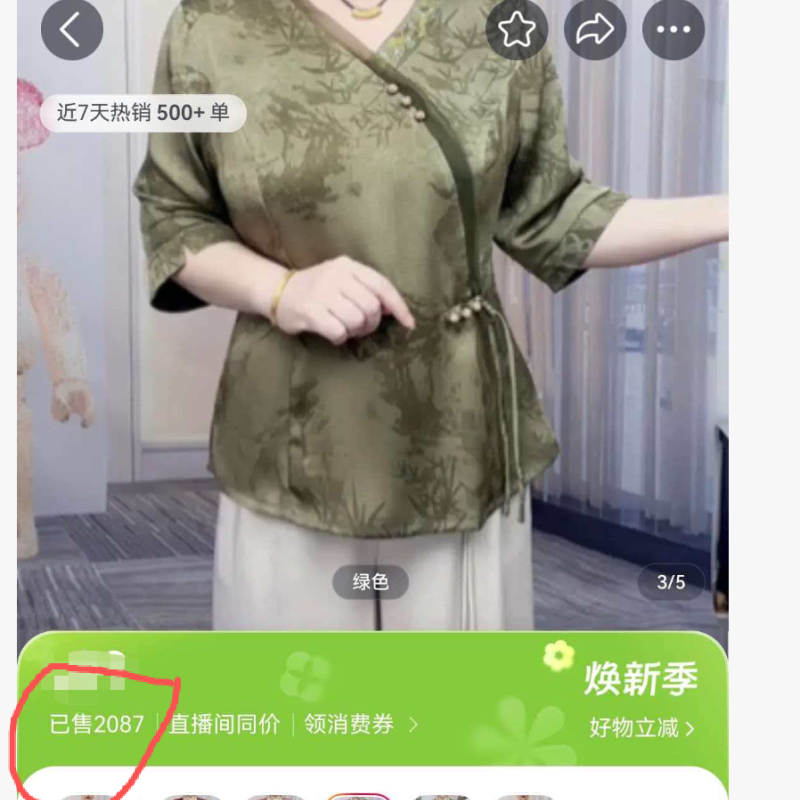Favorite this product with the star icon
800x800 pixels.
tap(516, 29)
